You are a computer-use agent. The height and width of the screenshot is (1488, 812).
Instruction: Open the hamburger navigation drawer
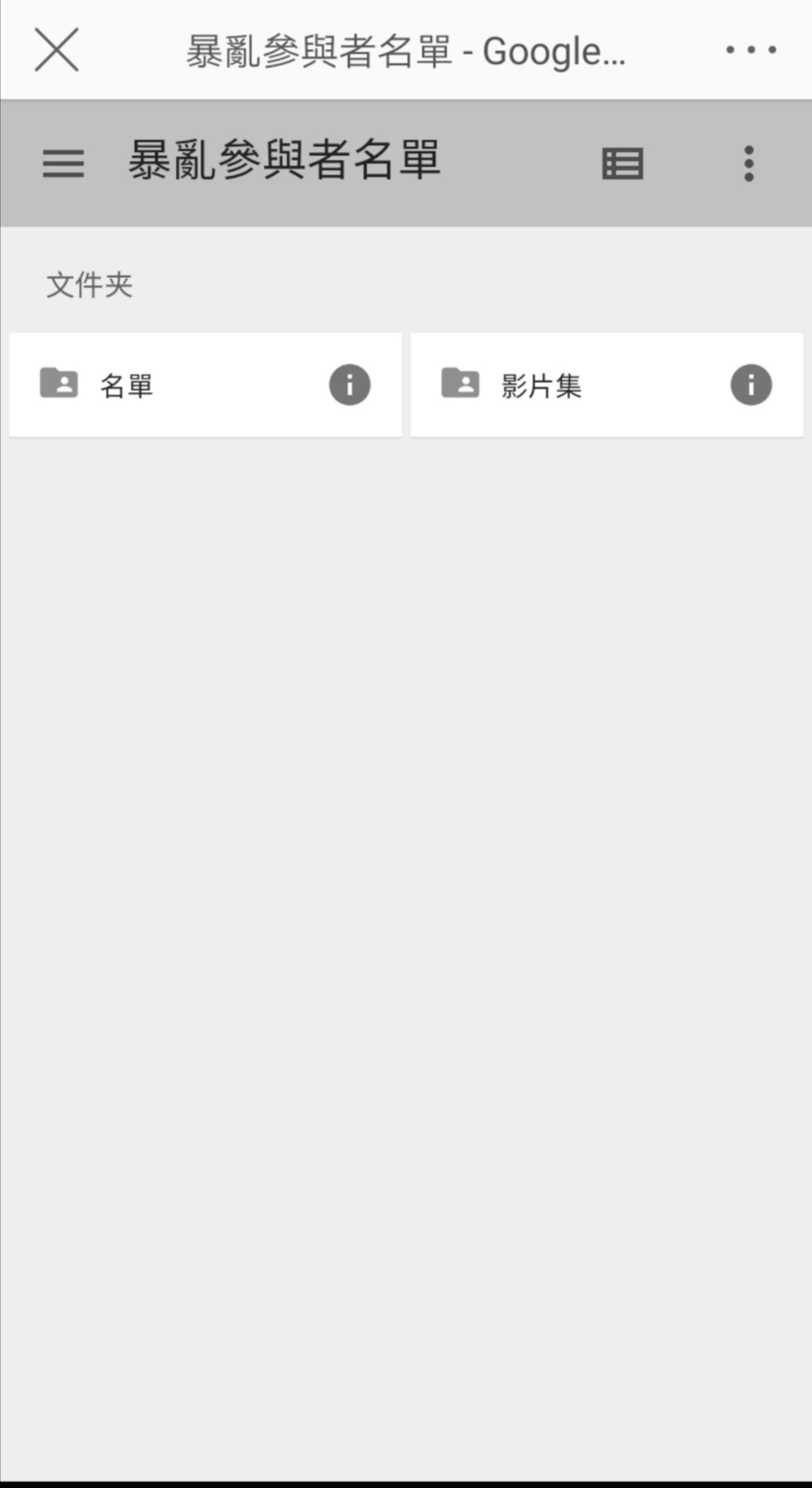click(x=63, y=163)
